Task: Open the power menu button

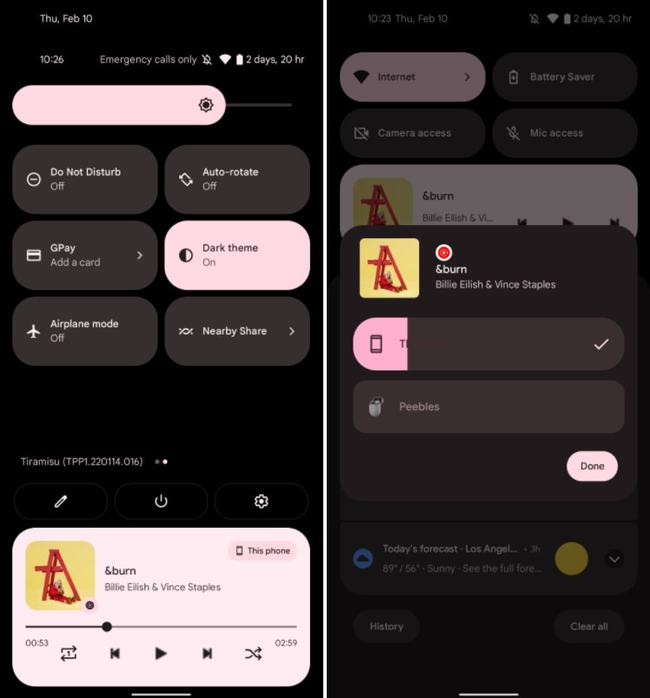Action: click(161, 501)
